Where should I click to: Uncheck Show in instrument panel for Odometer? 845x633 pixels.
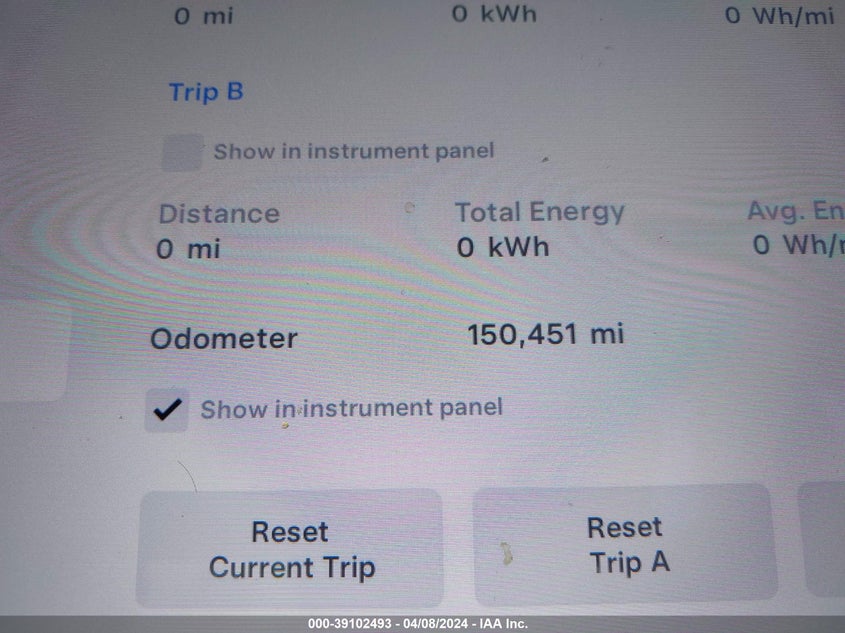pos(166,409)
